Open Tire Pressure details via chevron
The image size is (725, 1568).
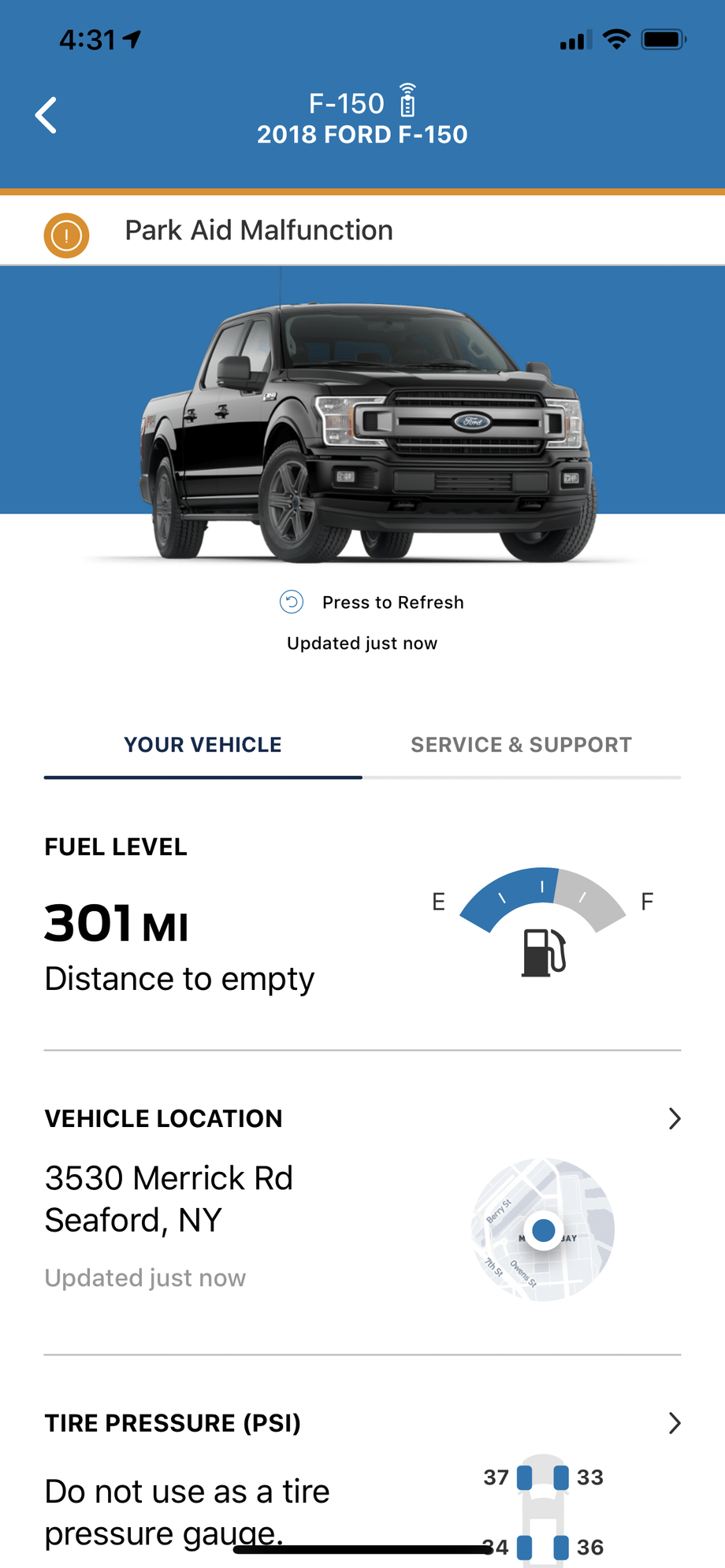point(675,1423)
